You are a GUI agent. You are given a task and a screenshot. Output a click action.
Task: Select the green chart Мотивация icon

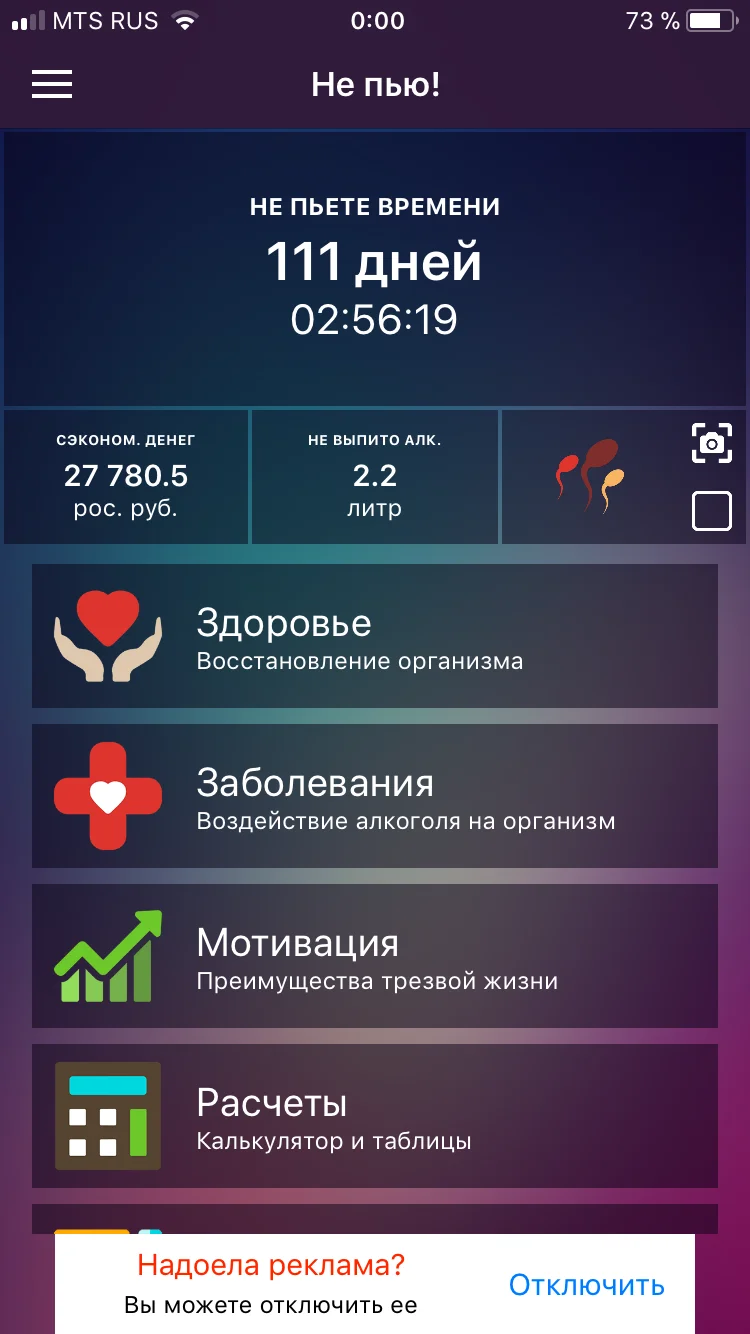click(x=107, y=953)
